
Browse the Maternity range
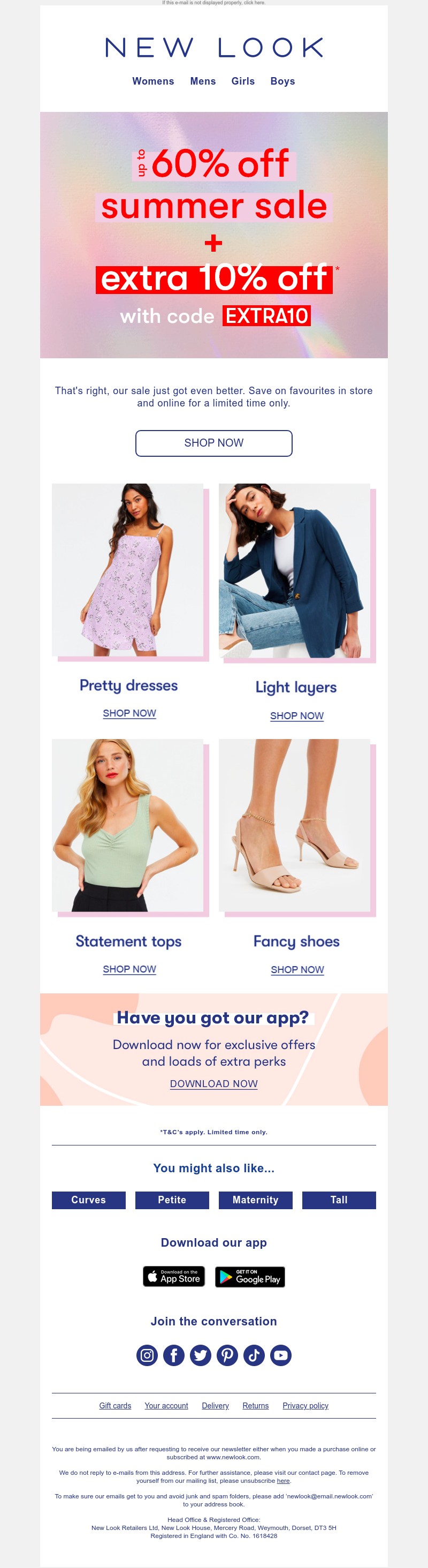[255, 1200]
